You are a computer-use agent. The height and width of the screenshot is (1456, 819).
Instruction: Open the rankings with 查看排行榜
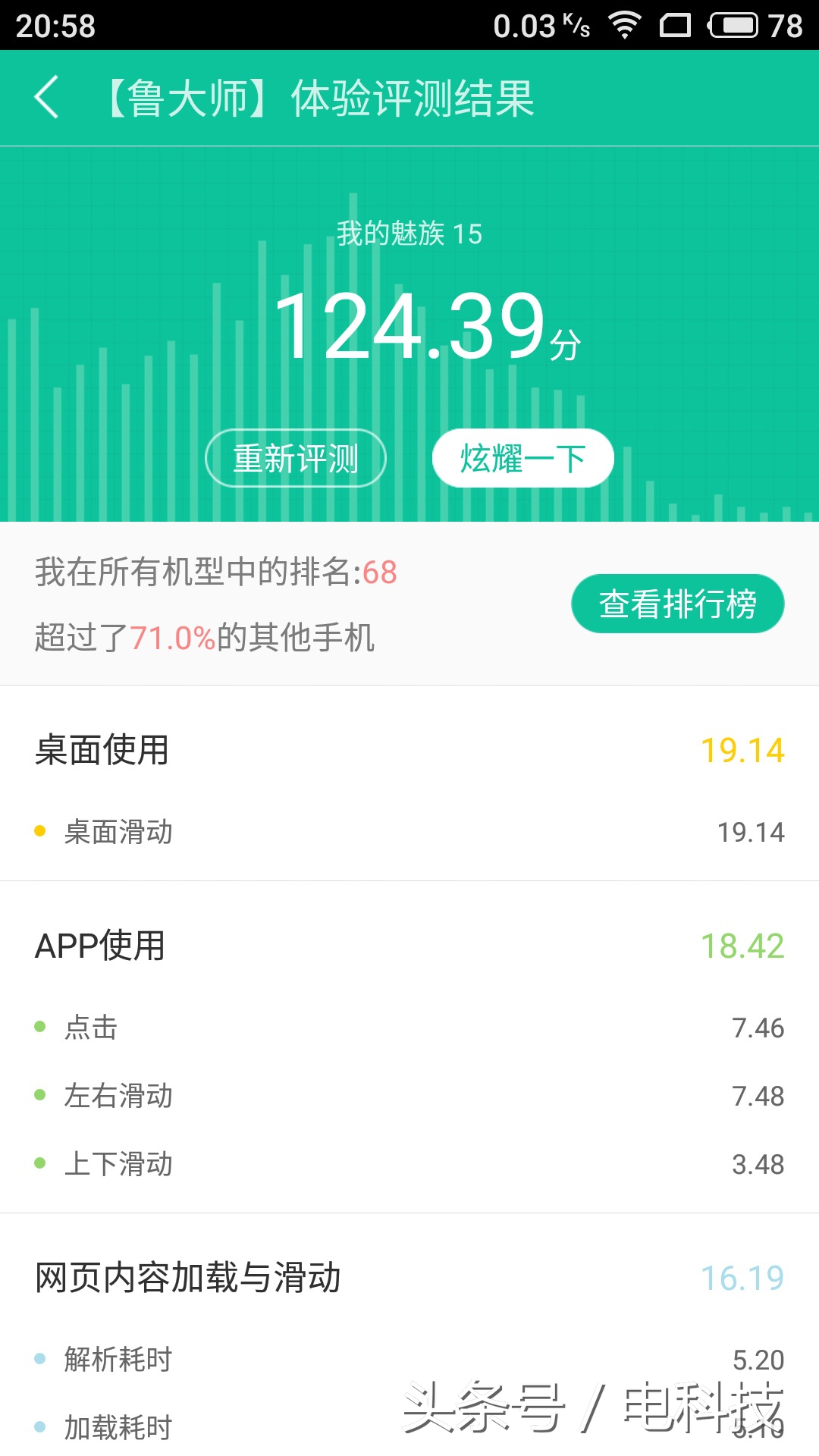pyautogui.click(x=677, y=603)
